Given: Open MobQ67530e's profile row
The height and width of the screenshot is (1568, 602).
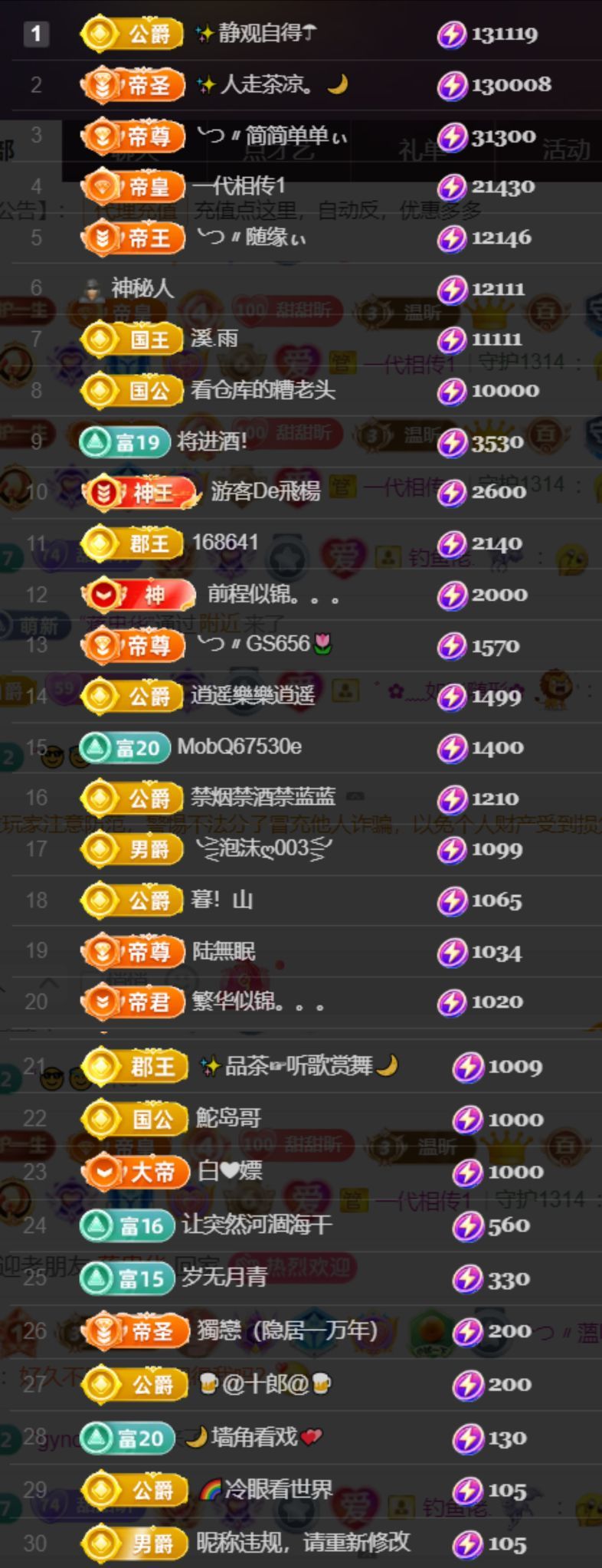Looking at the screenshot, I should click(239, 746).
